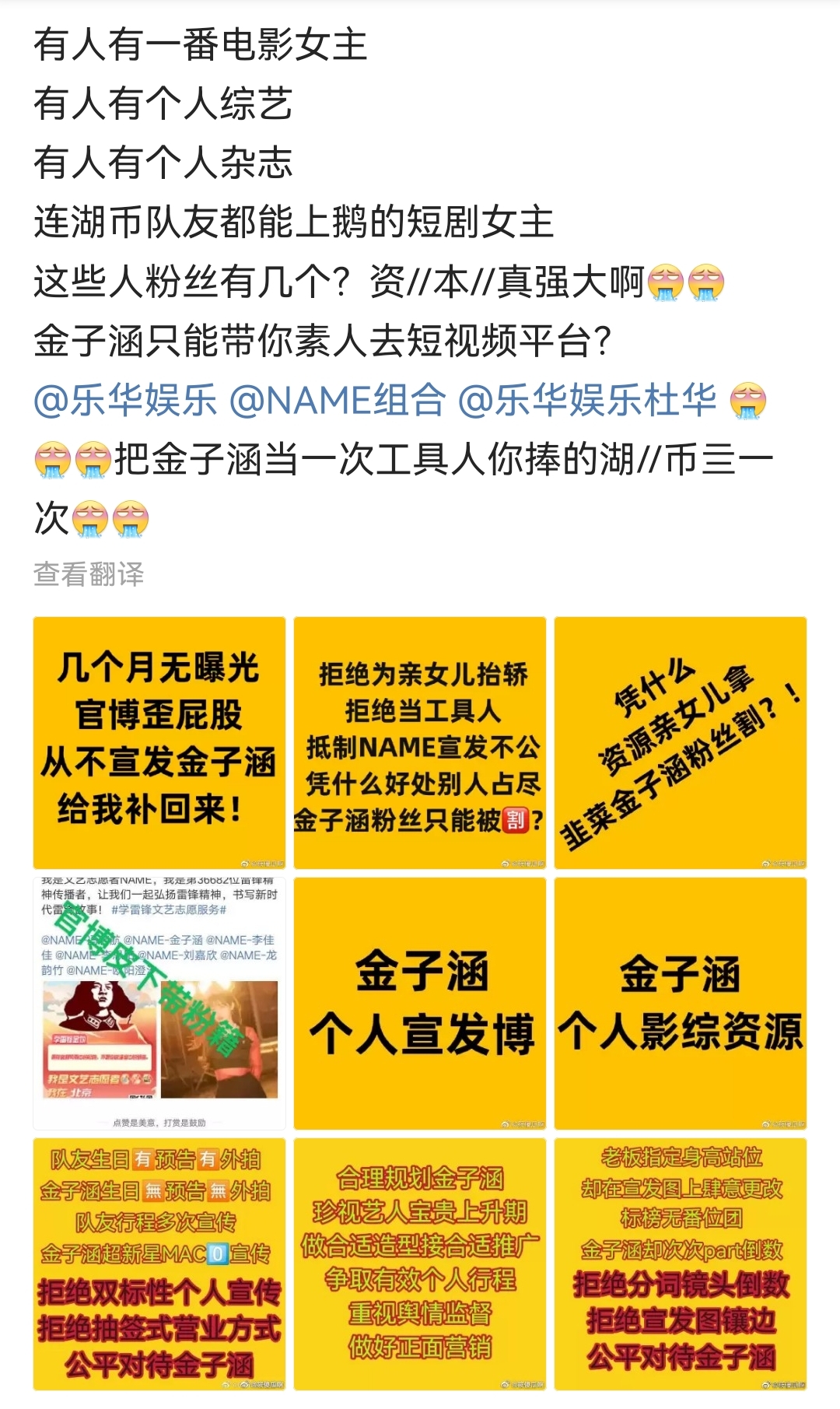Open the screenshot image stamped 官博皮下带粉籍

coord(159,1003)
